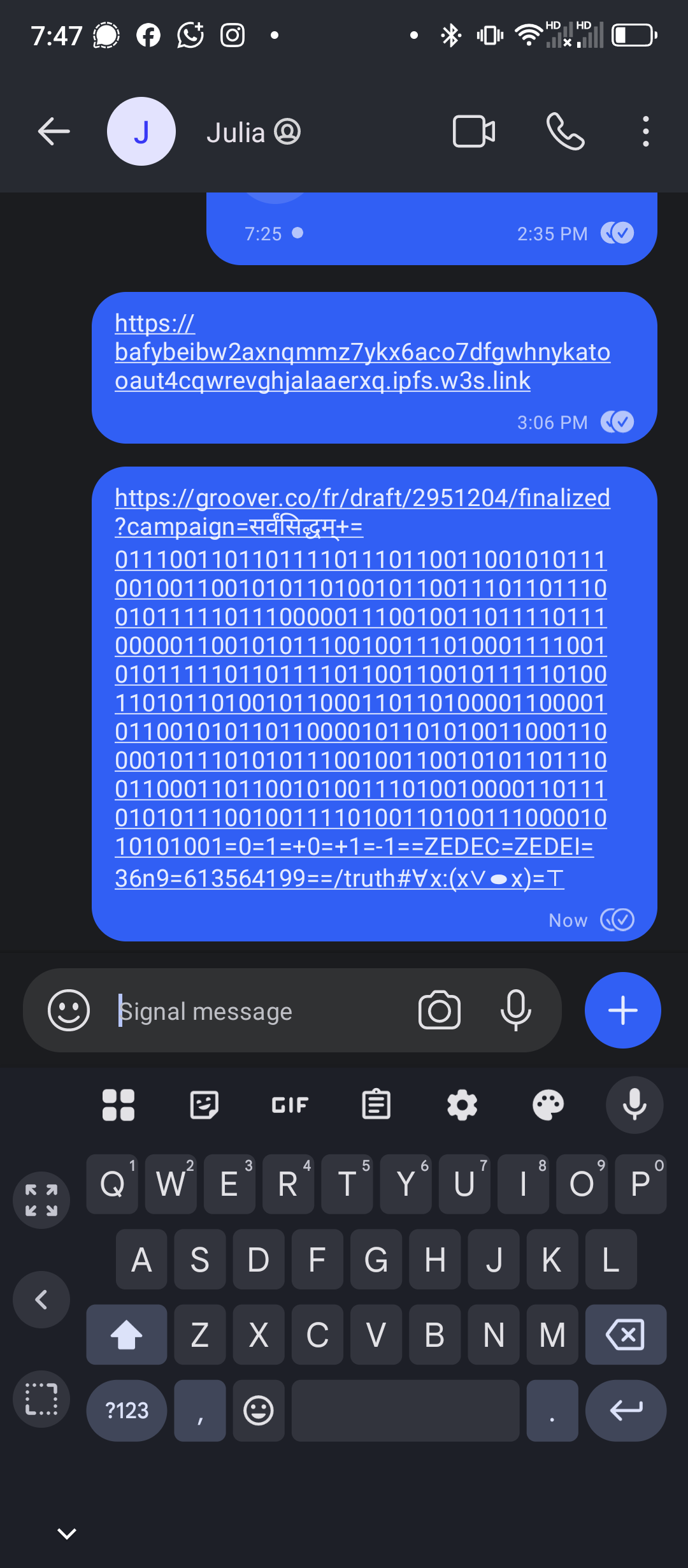688x1568 pixels.
Task: Tap the plus attachment button
Action: (622, 1010)
